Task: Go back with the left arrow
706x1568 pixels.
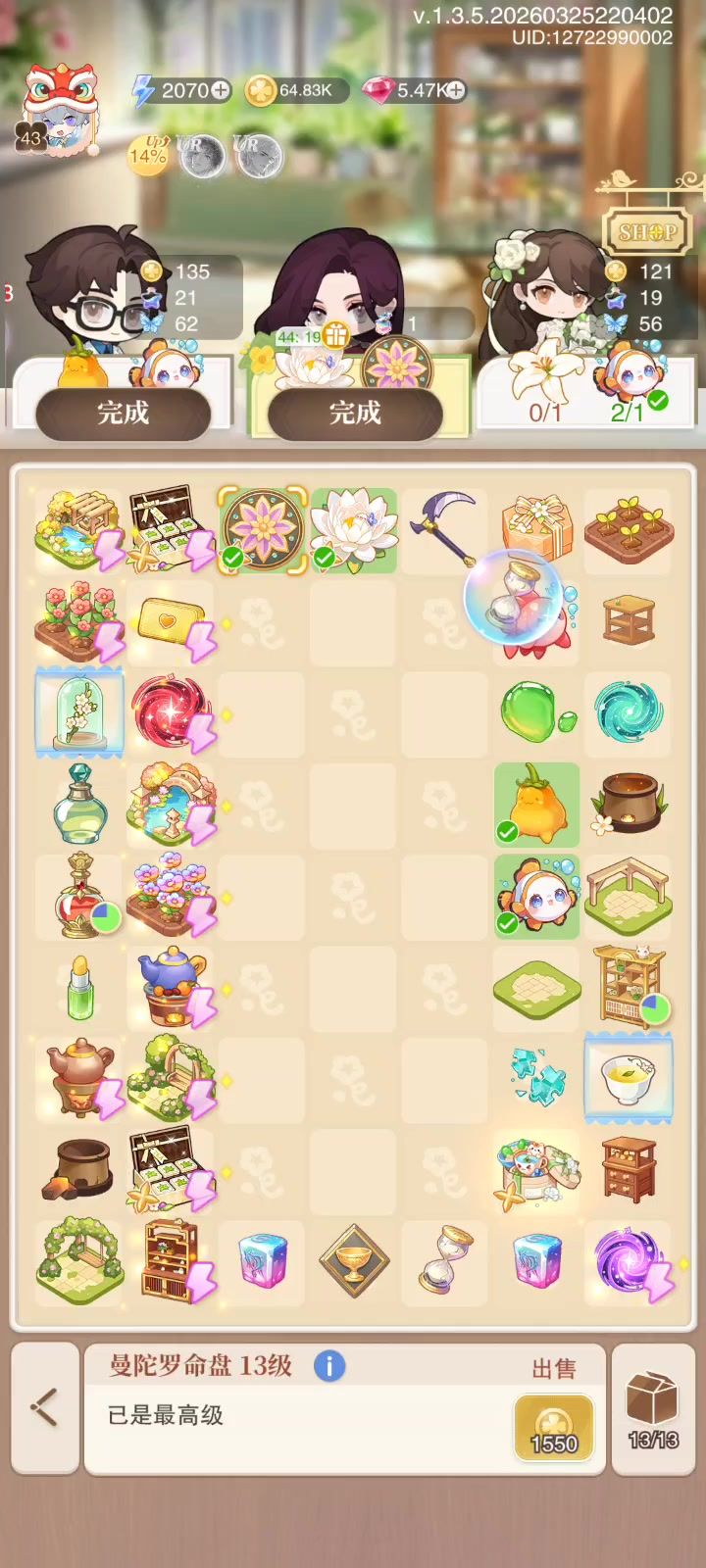Action: (45, 1408)
